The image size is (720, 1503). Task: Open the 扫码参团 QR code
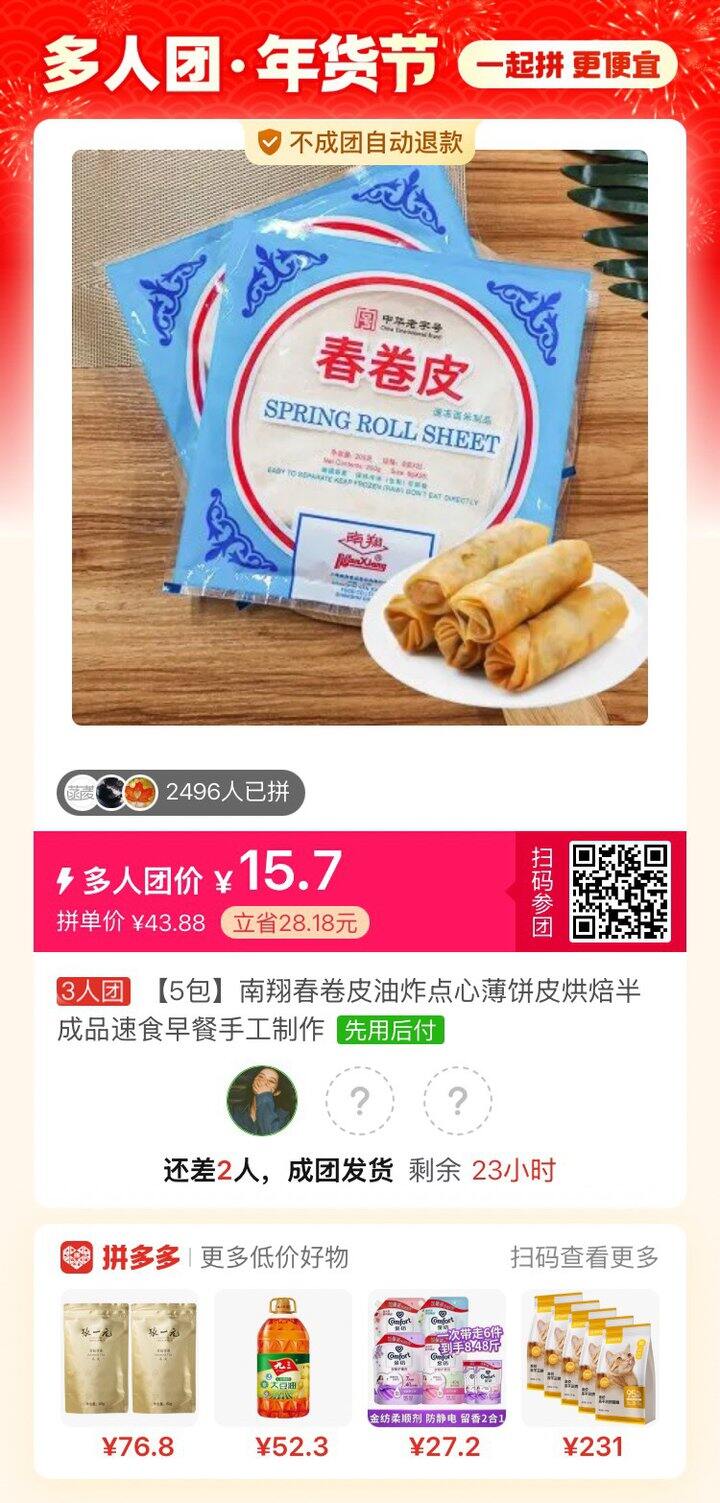[x=620, y=890]
